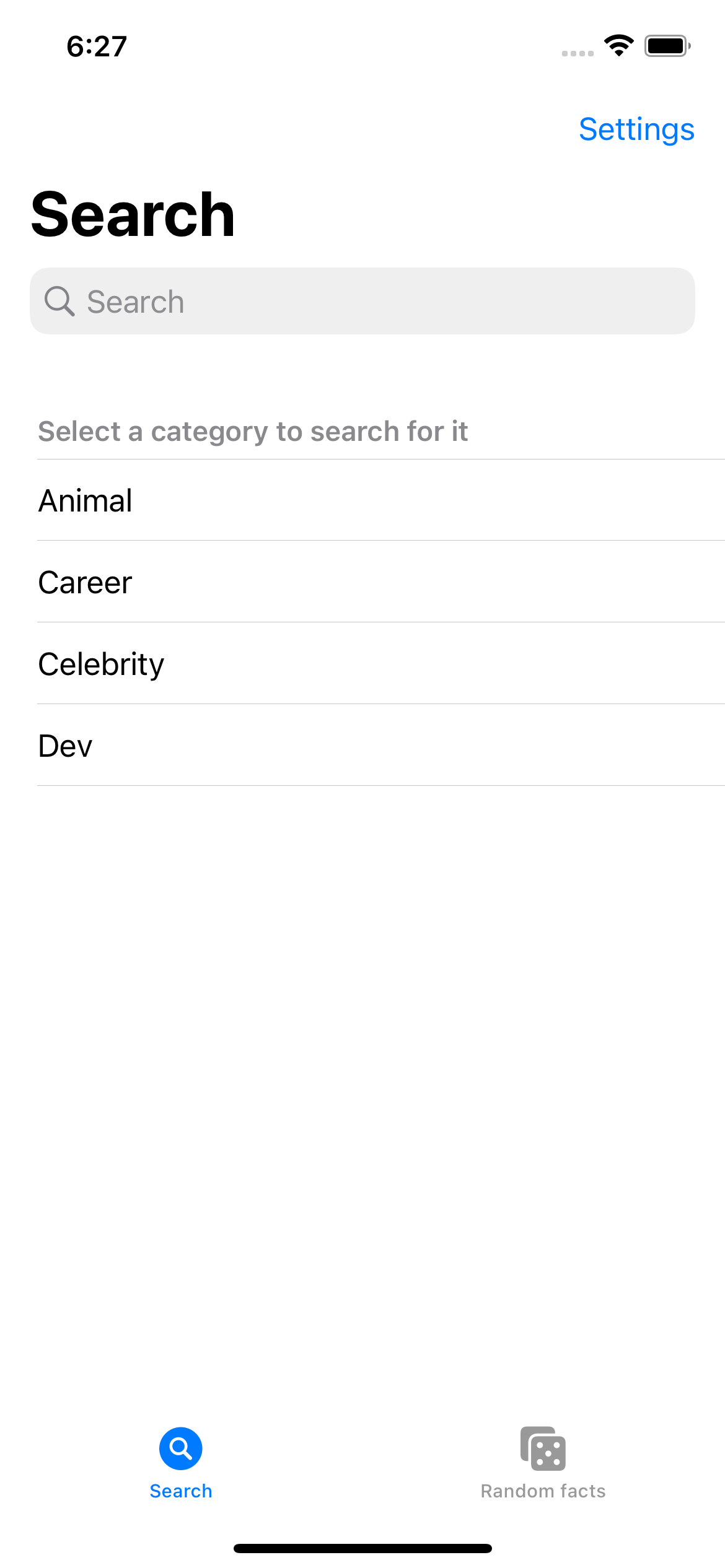Open Settings in the top right

pos(636,129)
